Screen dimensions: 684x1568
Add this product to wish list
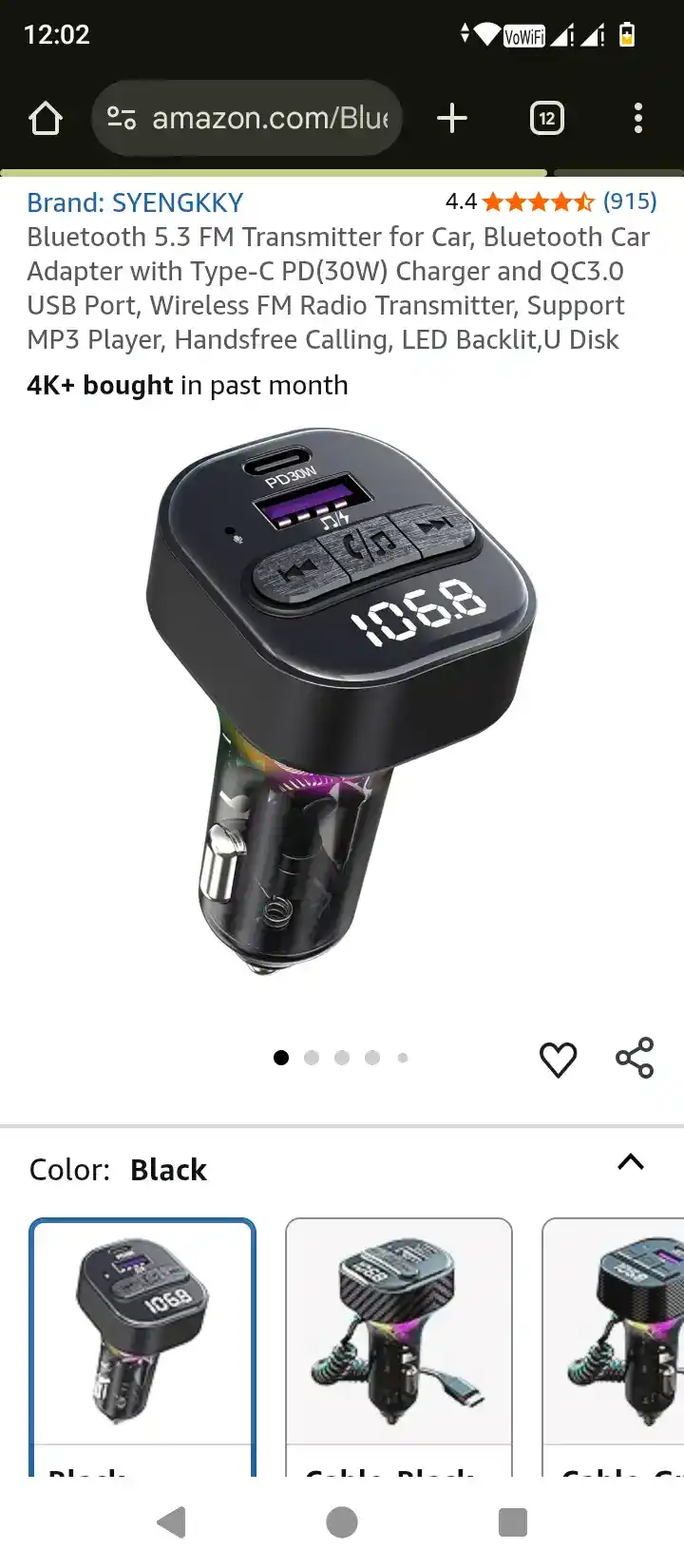[x=558, y=1059]
